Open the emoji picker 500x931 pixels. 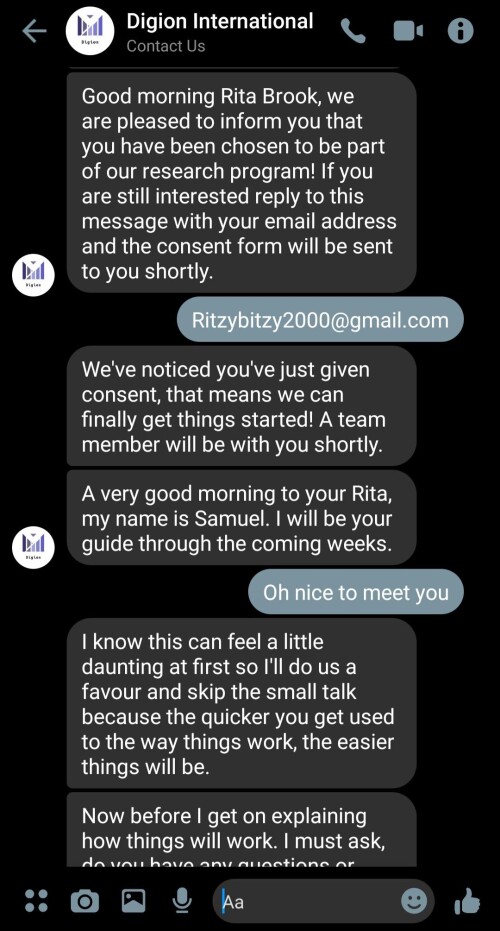[x=413, y=901]
